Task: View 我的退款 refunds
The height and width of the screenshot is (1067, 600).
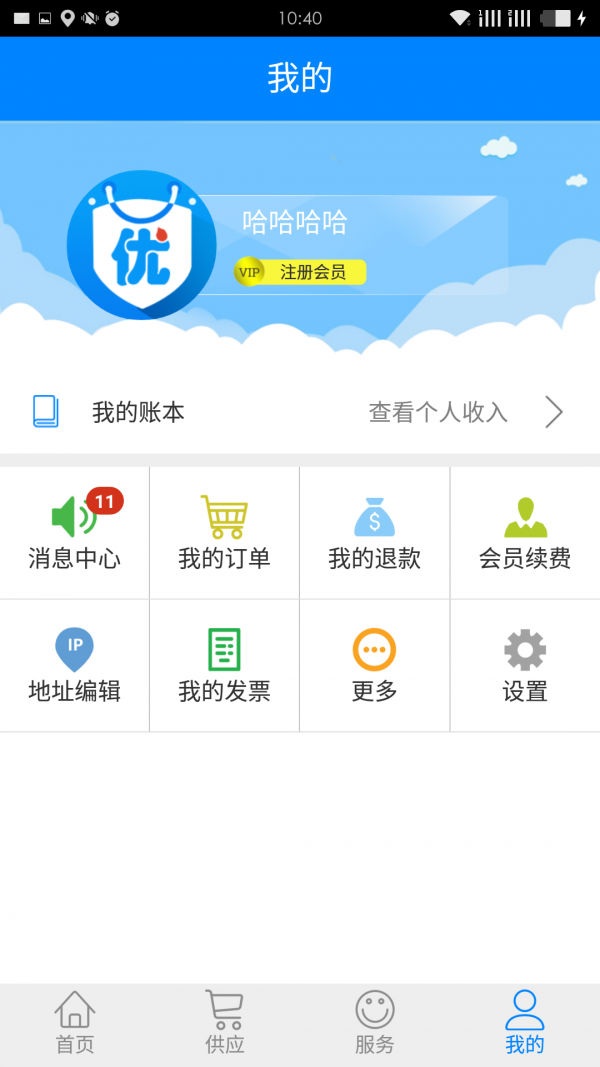Action: click(375, 533)
